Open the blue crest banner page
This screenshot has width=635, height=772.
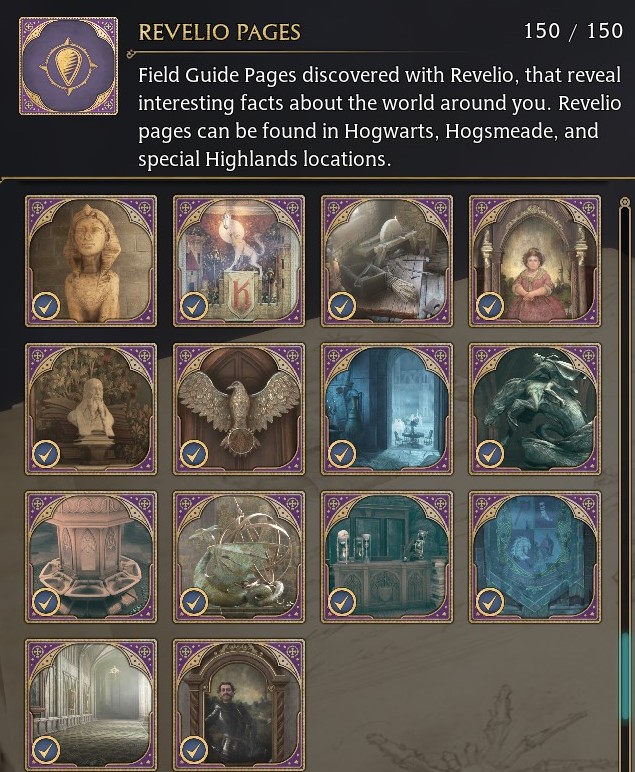(535, 556)
